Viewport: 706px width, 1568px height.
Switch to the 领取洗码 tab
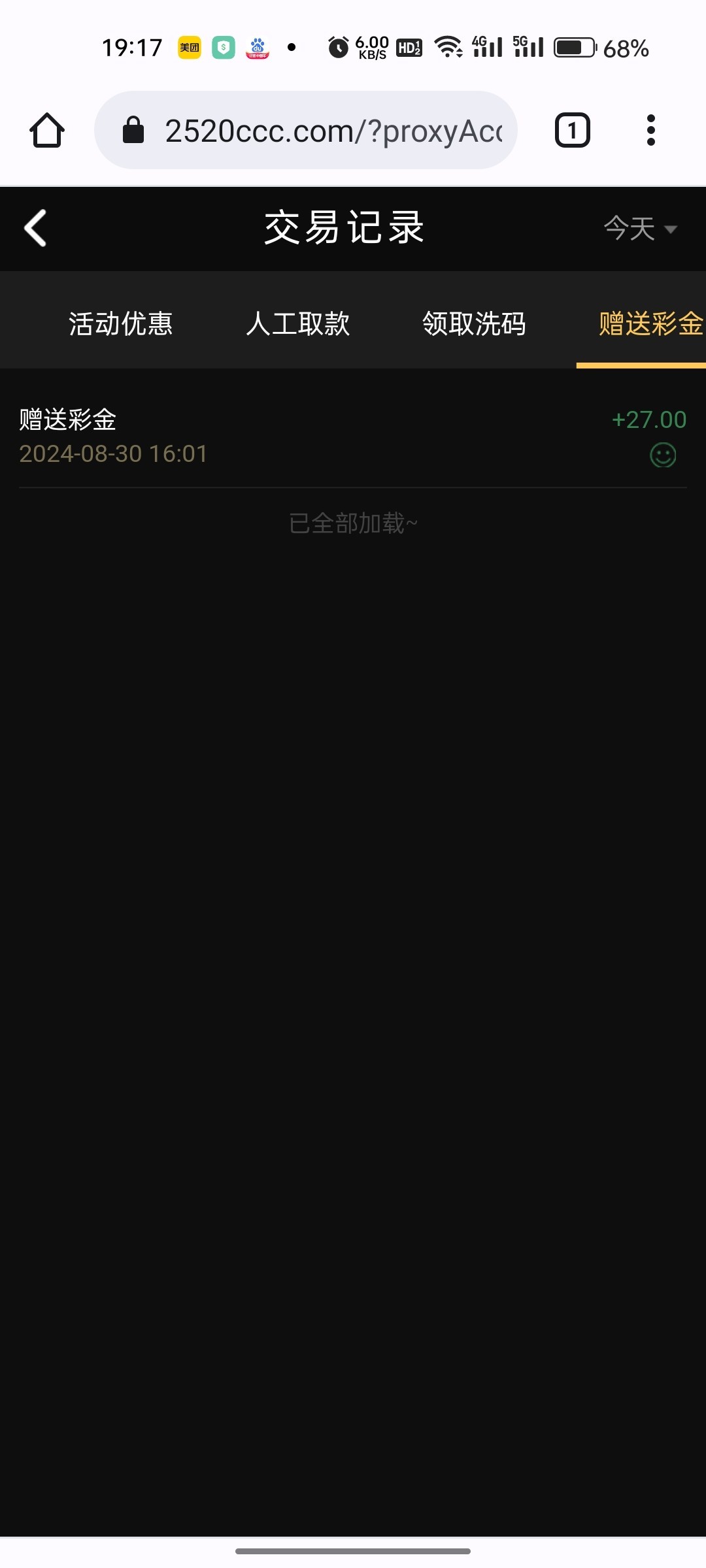(x=474, y=323)
